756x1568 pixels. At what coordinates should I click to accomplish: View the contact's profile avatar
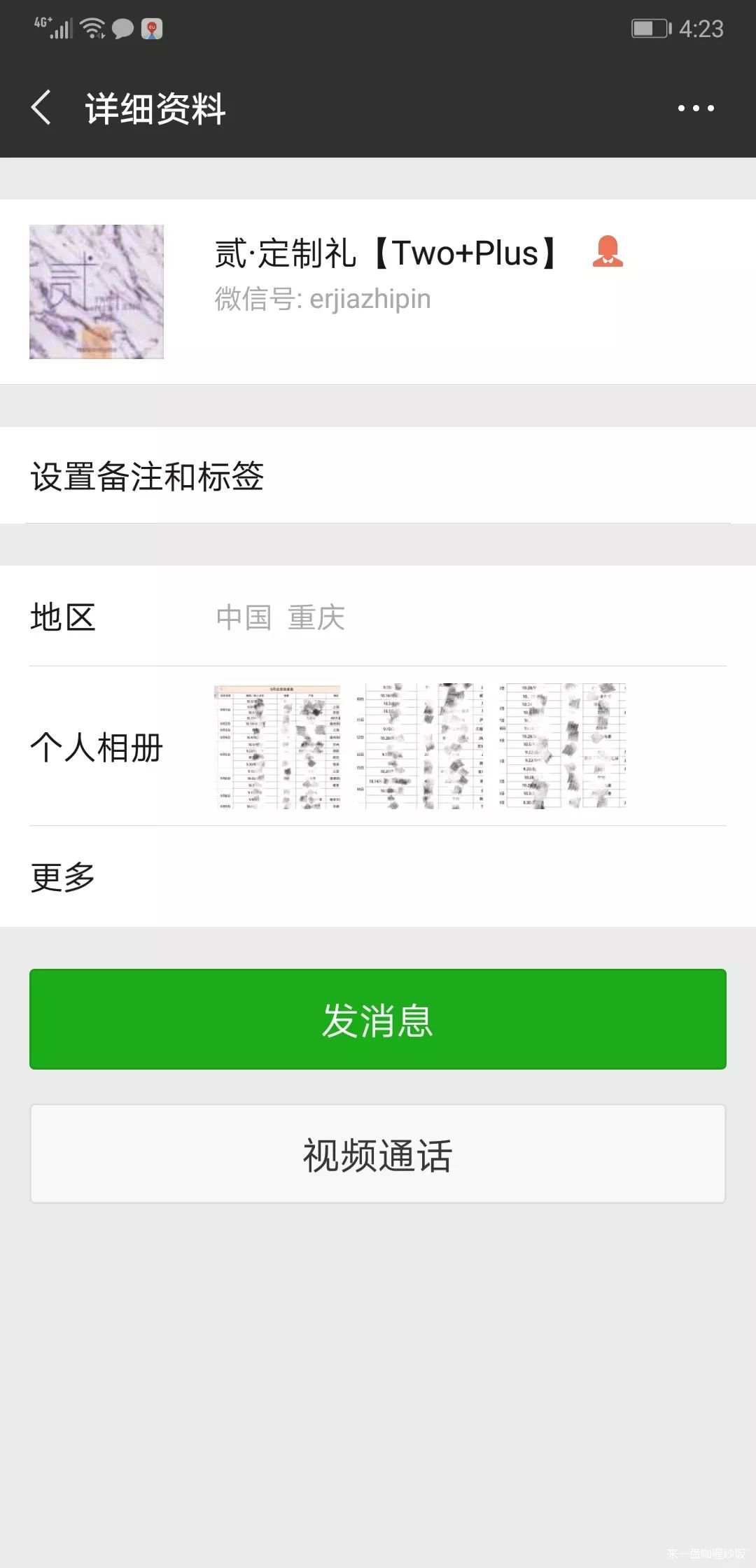pyautogui.click(x=97, y=292)
